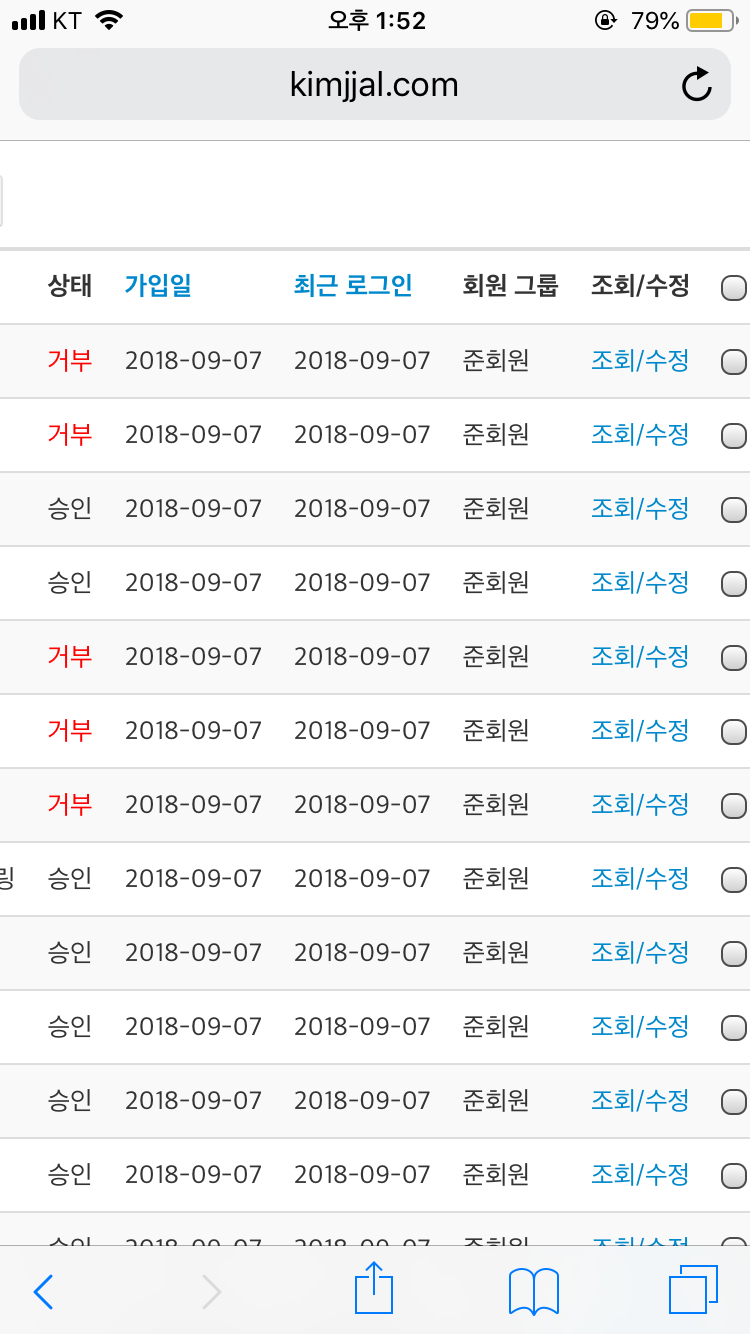
Task: Tick the select-all checkbox in the header row
Action: 734,288
